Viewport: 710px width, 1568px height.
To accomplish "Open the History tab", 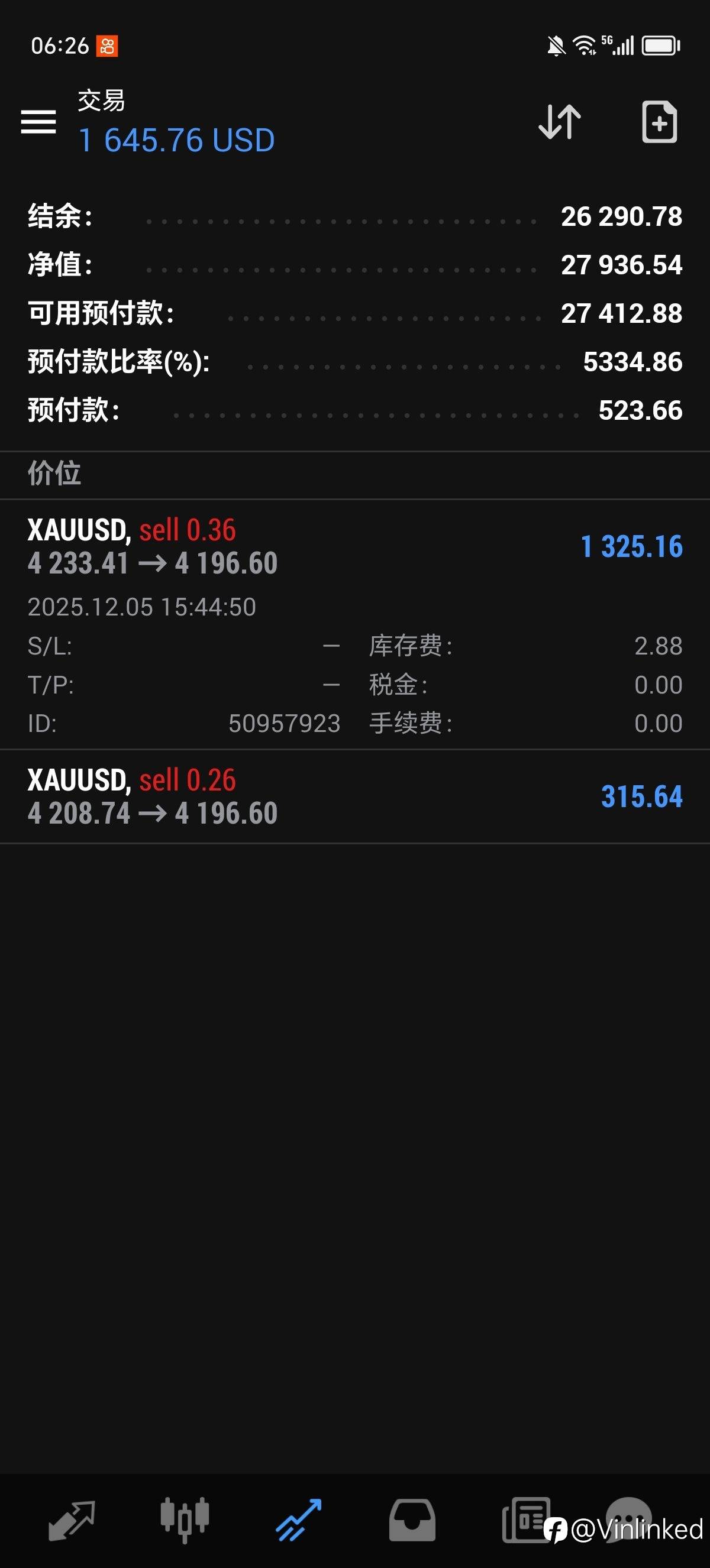I will click(x=412, y=1521).
